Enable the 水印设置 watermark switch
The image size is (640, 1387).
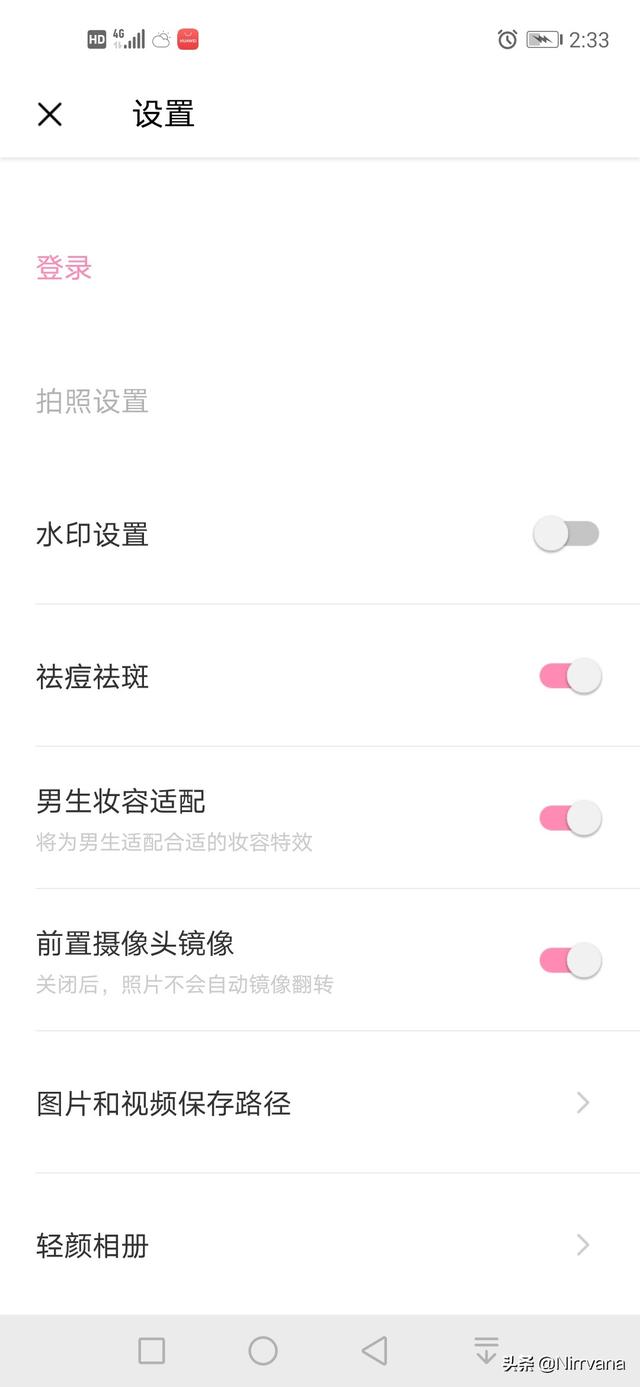click(567, 535)
